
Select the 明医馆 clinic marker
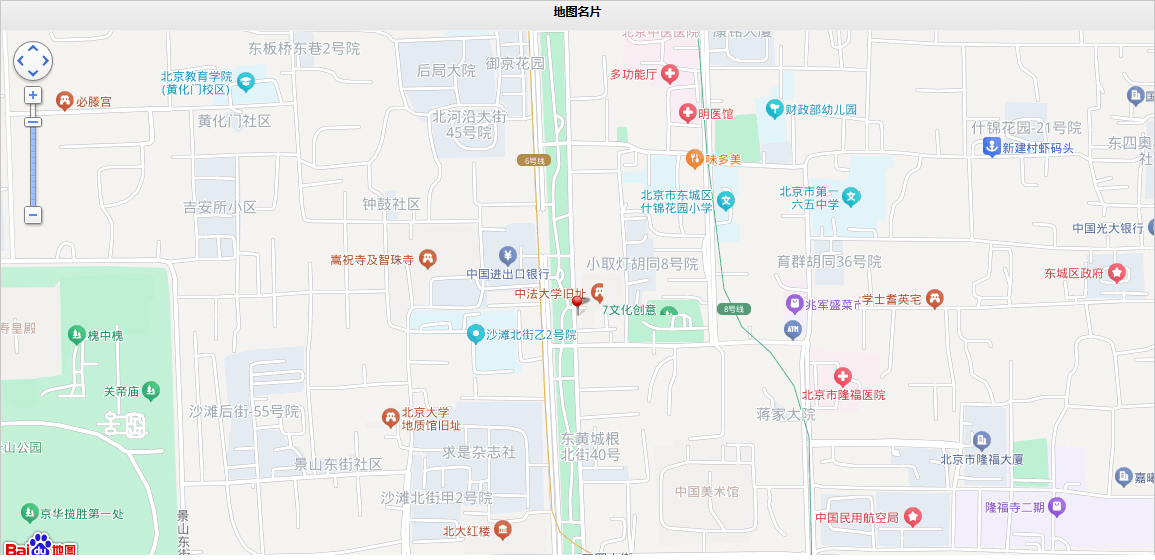687,113
